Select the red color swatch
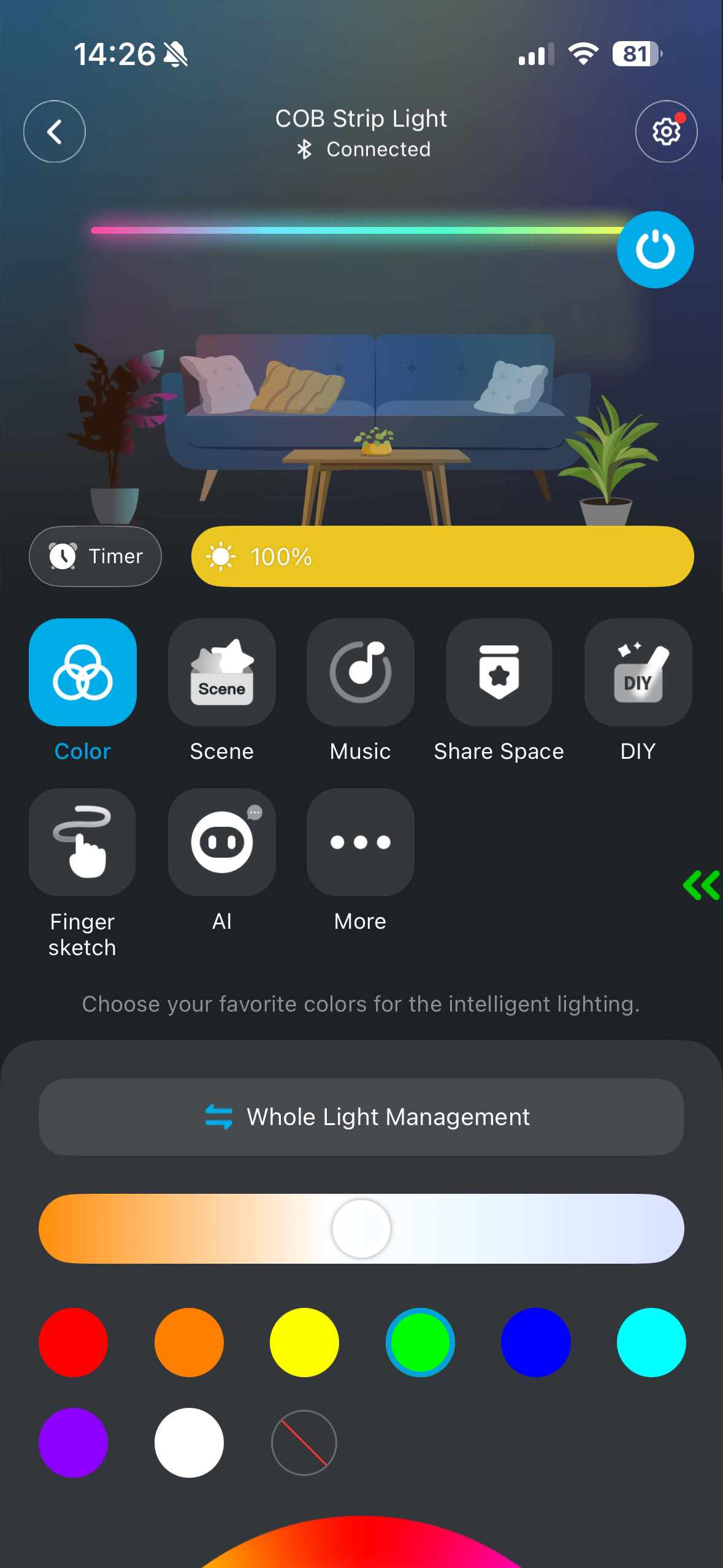723x1568 pixels. click(73, 1342)
